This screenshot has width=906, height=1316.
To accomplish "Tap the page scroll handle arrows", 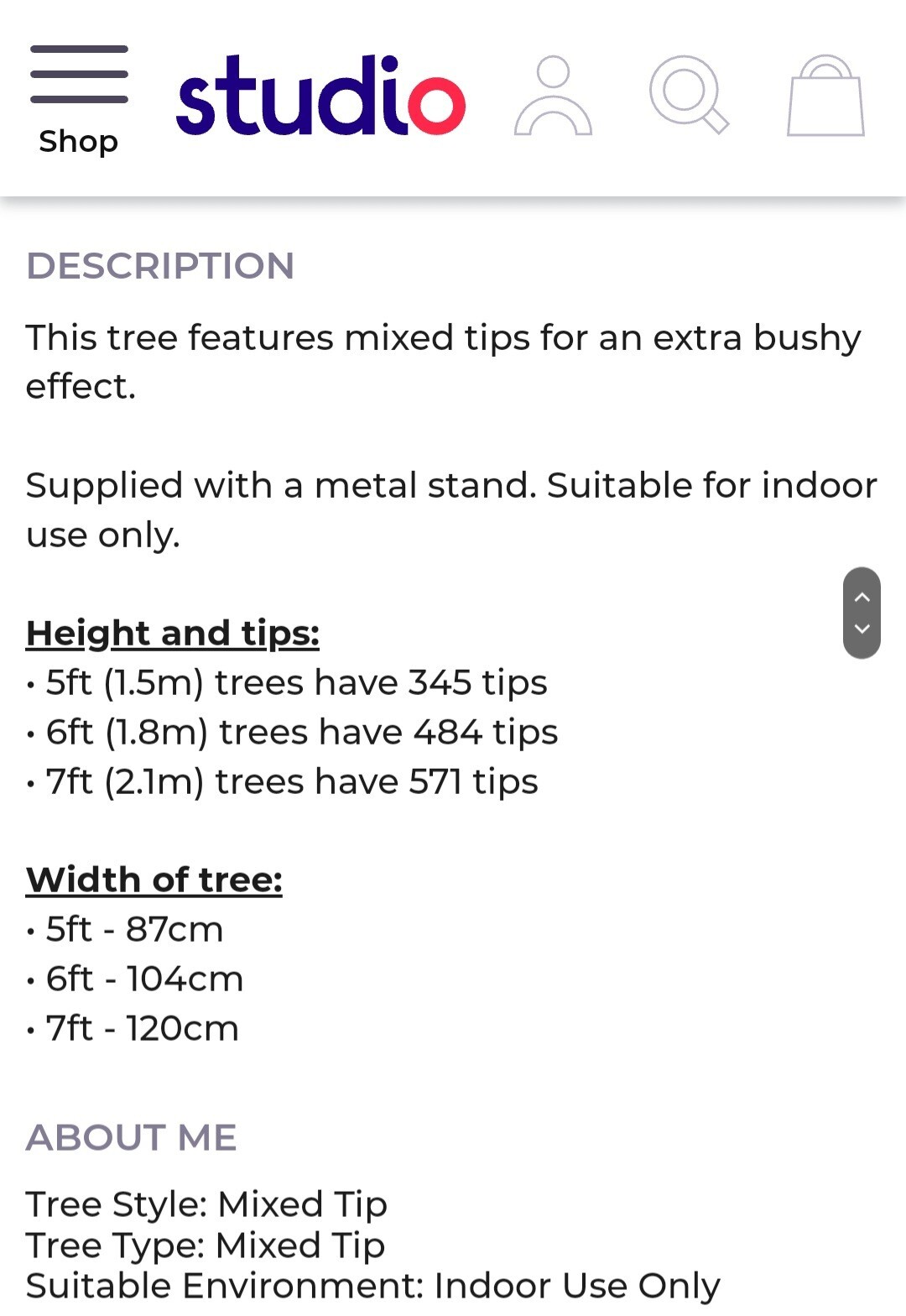I will tap(862, 613).
